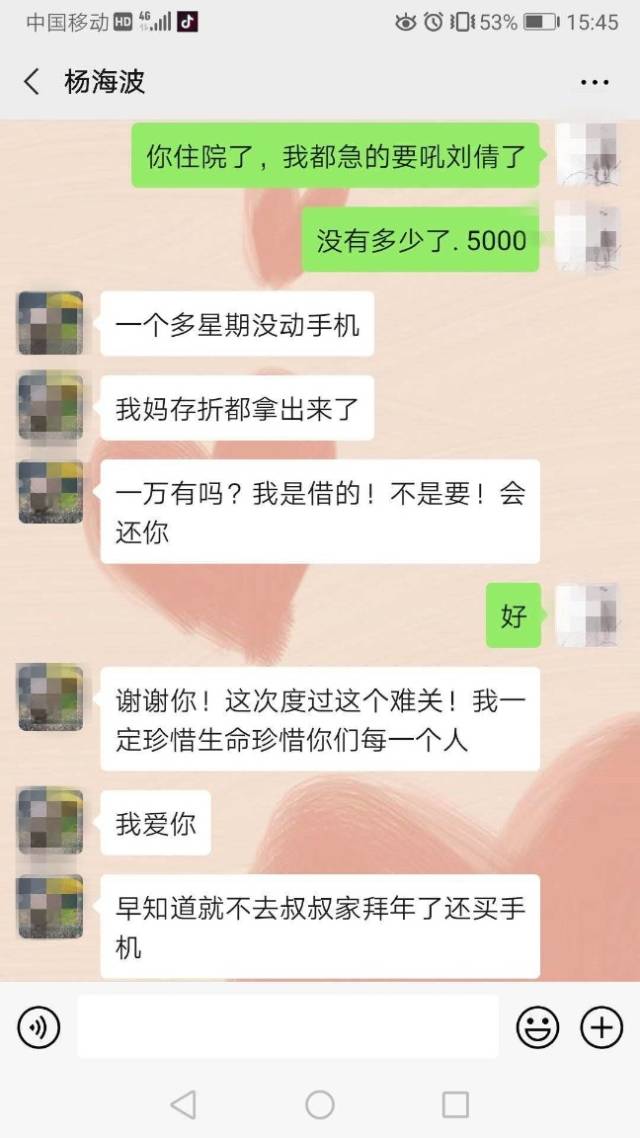Tap the contact's avatar beside 我爱你

pos(50,820)
